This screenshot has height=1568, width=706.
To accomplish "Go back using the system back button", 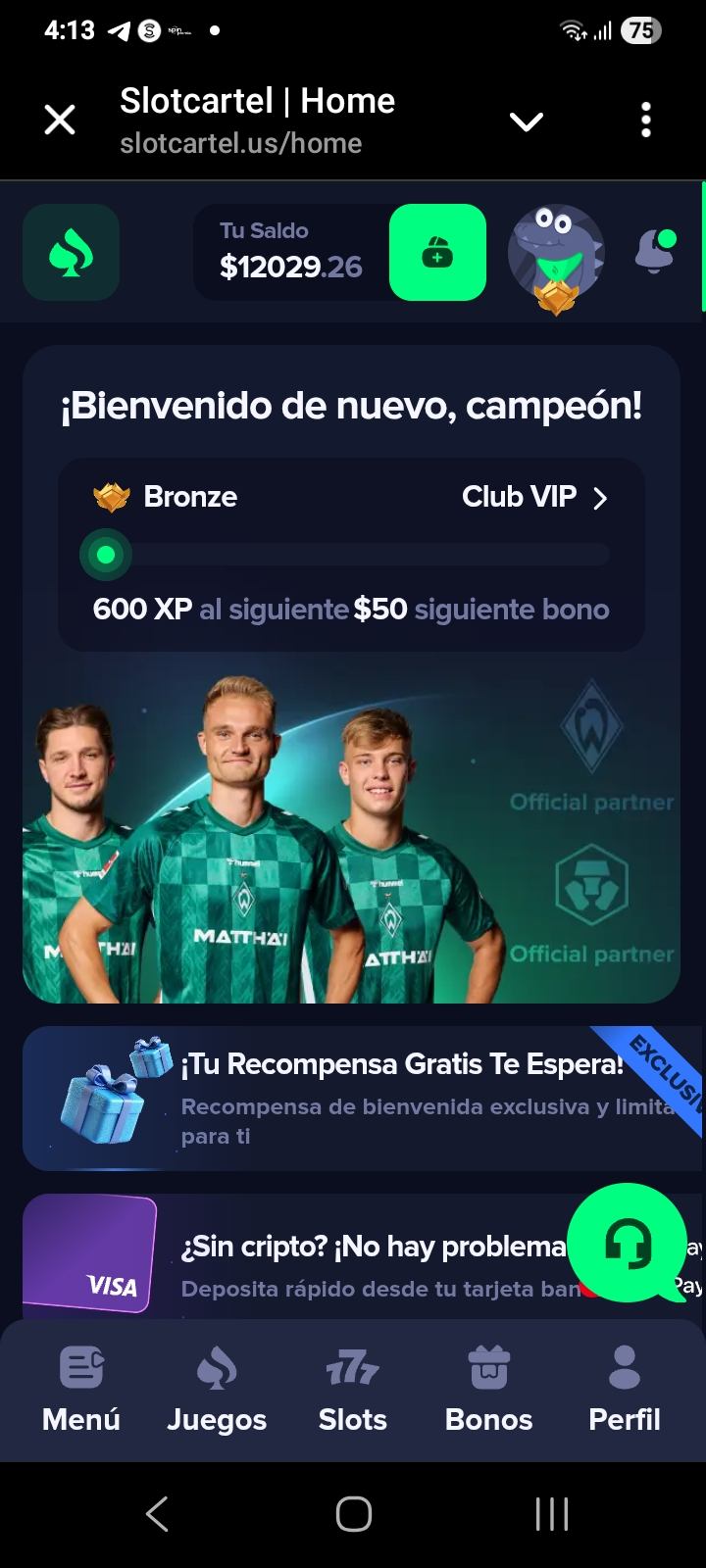I will [x=157, y=1514].
